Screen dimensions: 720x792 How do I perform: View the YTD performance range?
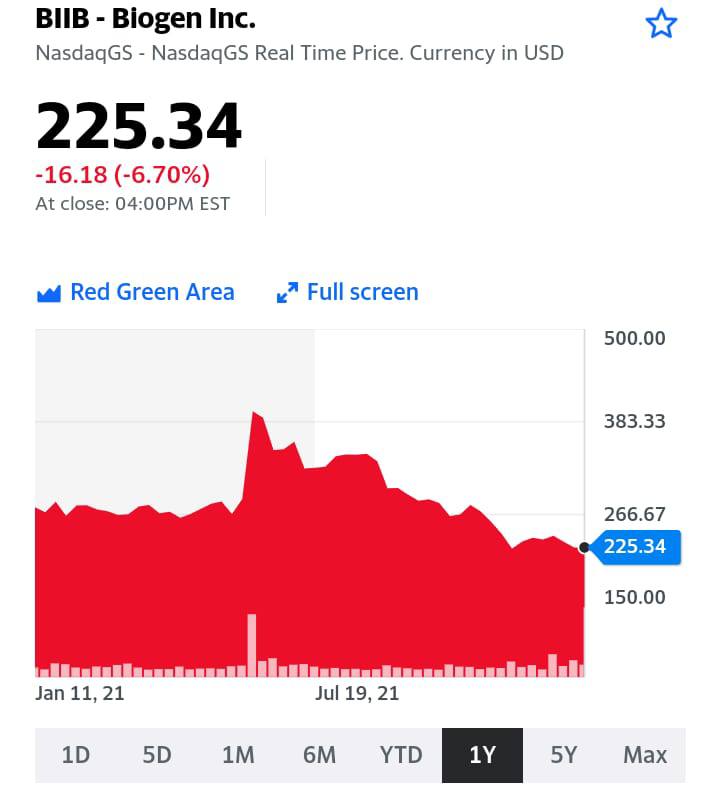coord(401,755)
